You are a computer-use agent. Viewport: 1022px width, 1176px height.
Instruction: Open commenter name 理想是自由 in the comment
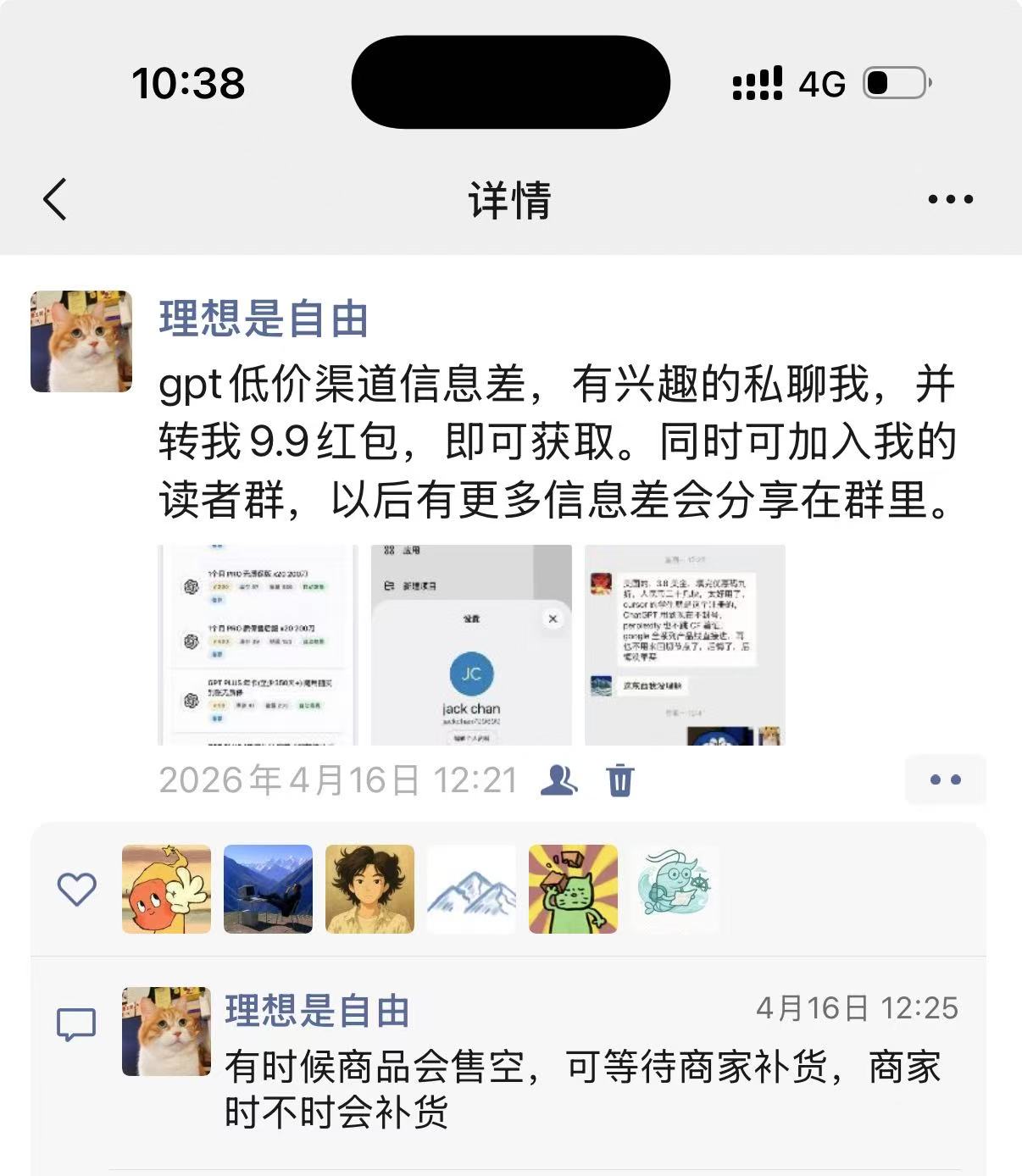(318, 1011)
